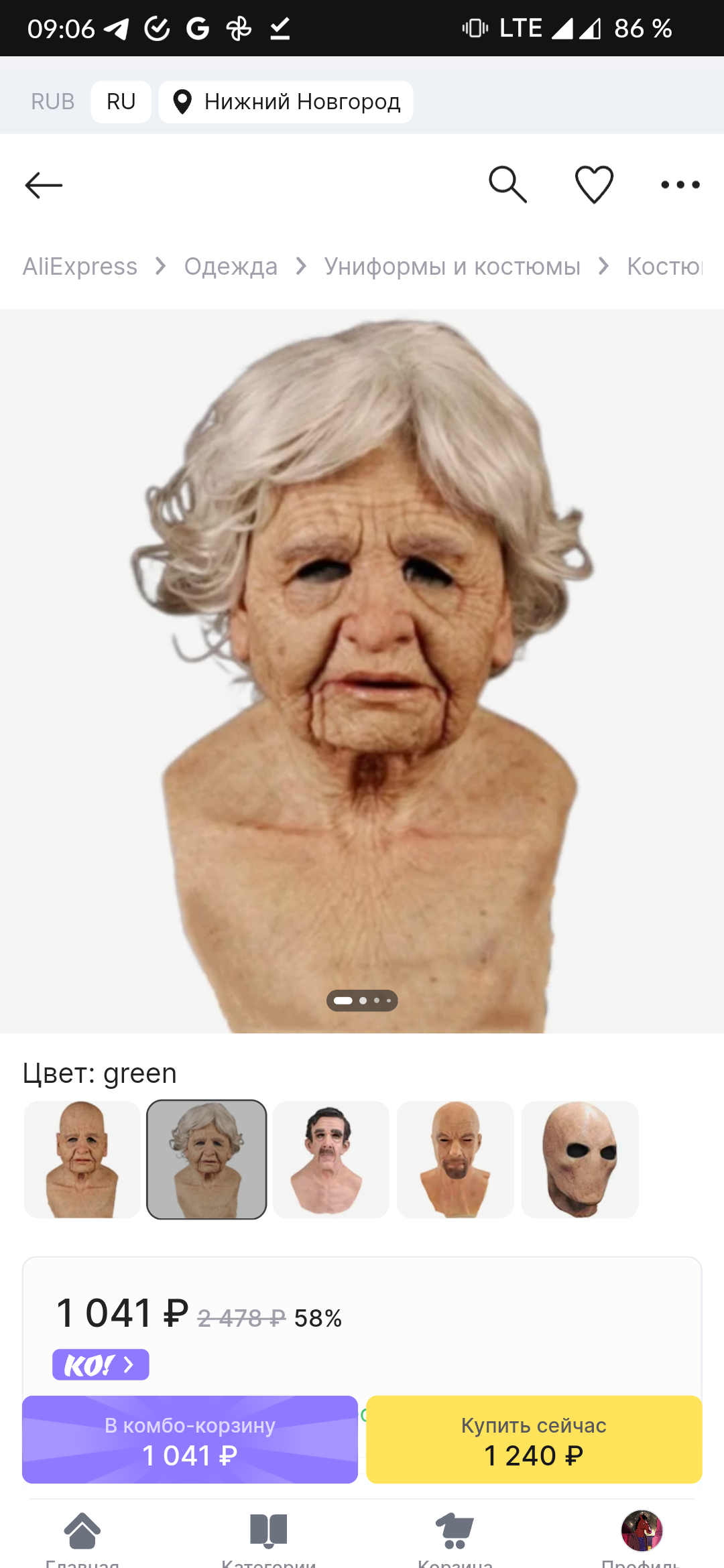The image size is (724, 1568).
Task: Change the RUB currency setting
Action: coord(52,102)
